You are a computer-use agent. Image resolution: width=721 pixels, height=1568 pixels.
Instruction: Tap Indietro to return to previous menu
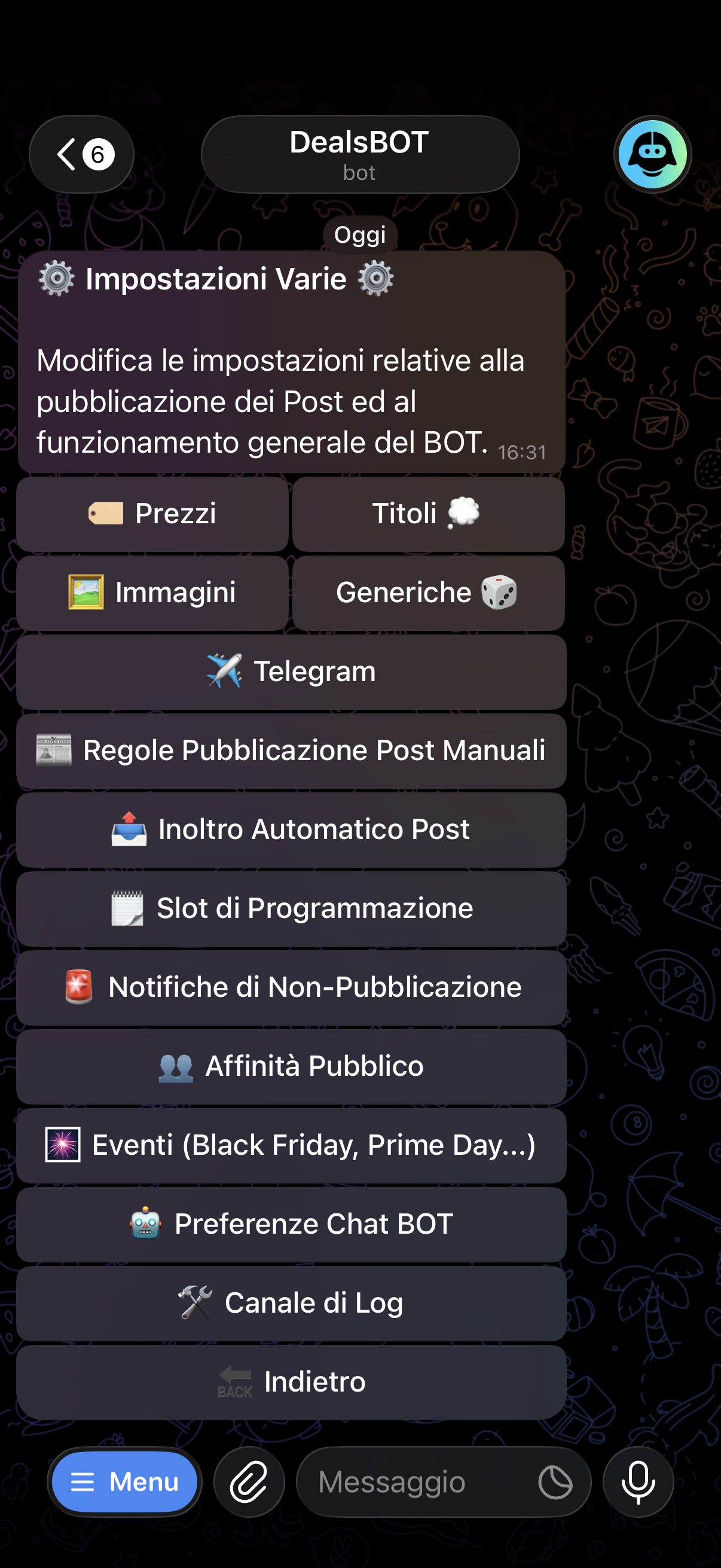coord(291,1382)
